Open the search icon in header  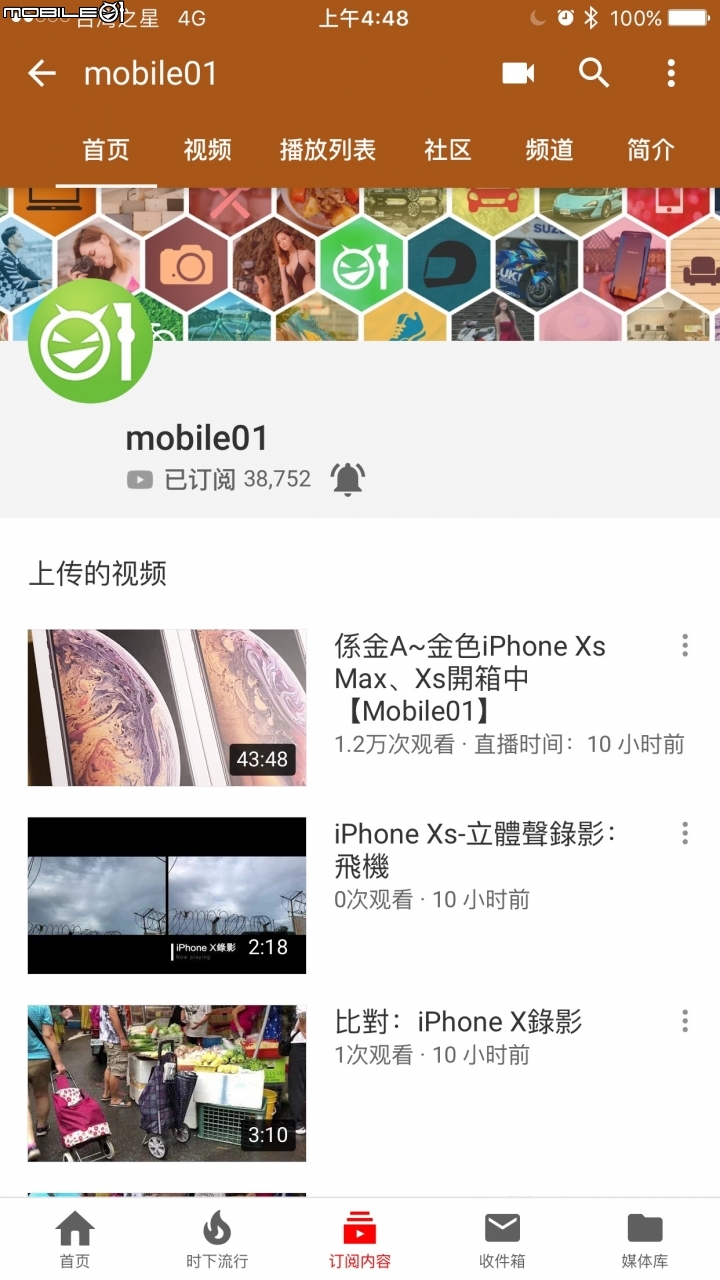594,73
